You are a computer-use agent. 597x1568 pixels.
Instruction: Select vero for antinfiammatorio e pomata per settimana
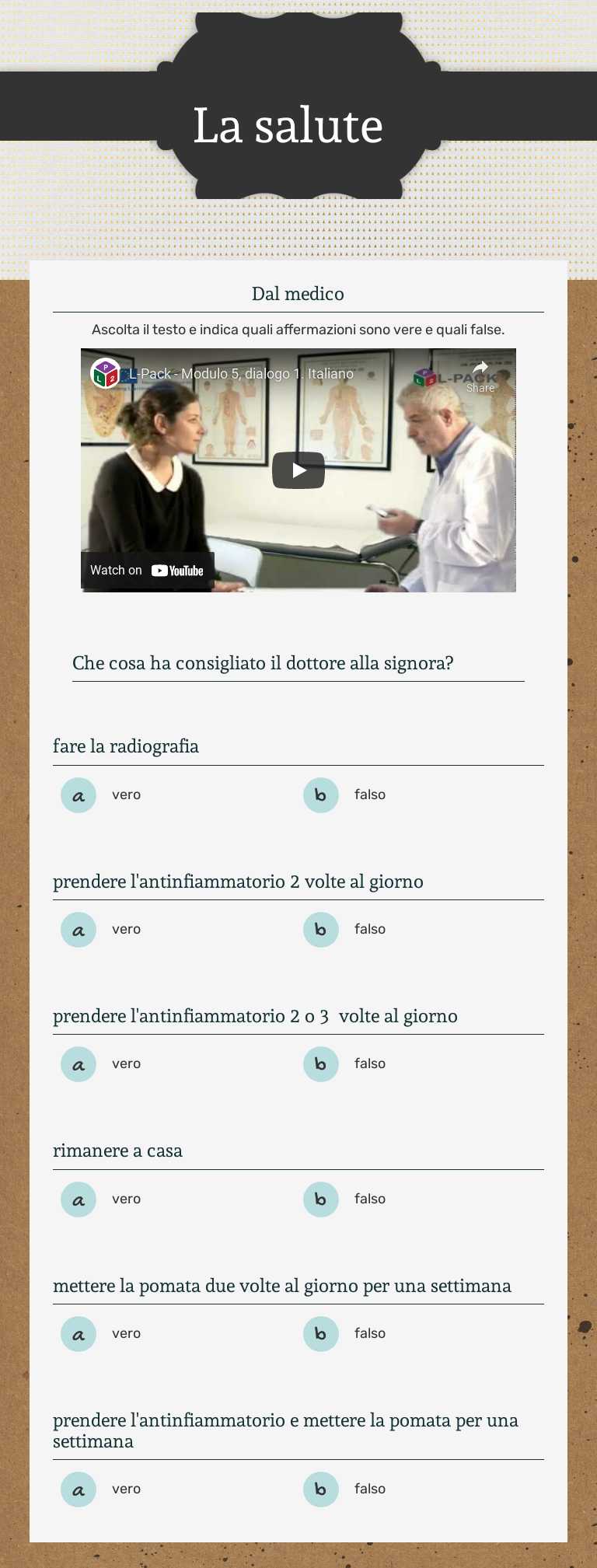(x=79, y=1489)
